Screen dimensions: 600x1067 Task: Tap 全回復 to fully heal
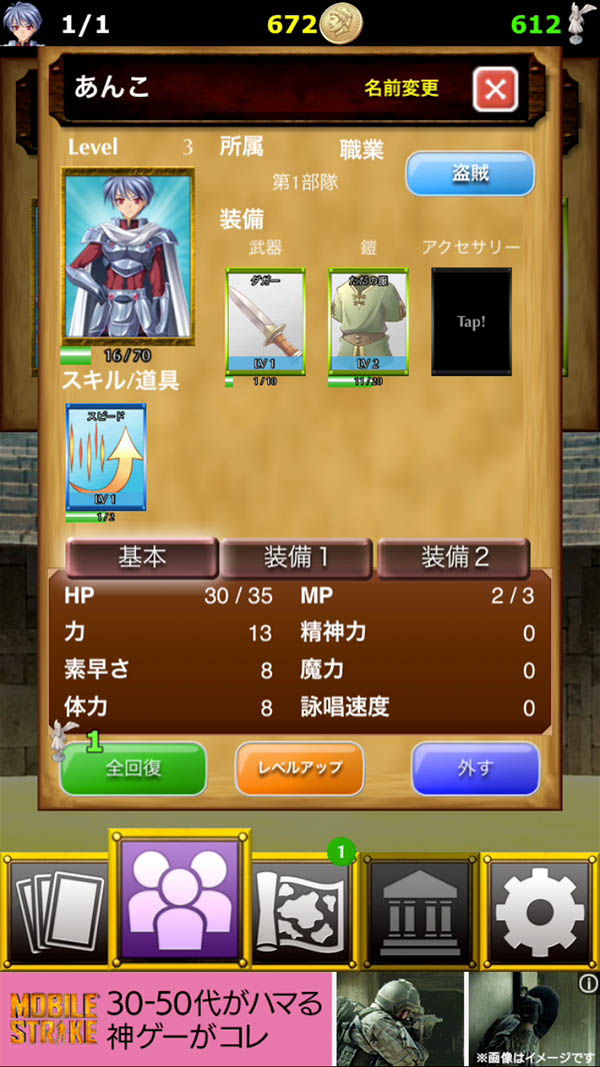click(x=133, y=768)
